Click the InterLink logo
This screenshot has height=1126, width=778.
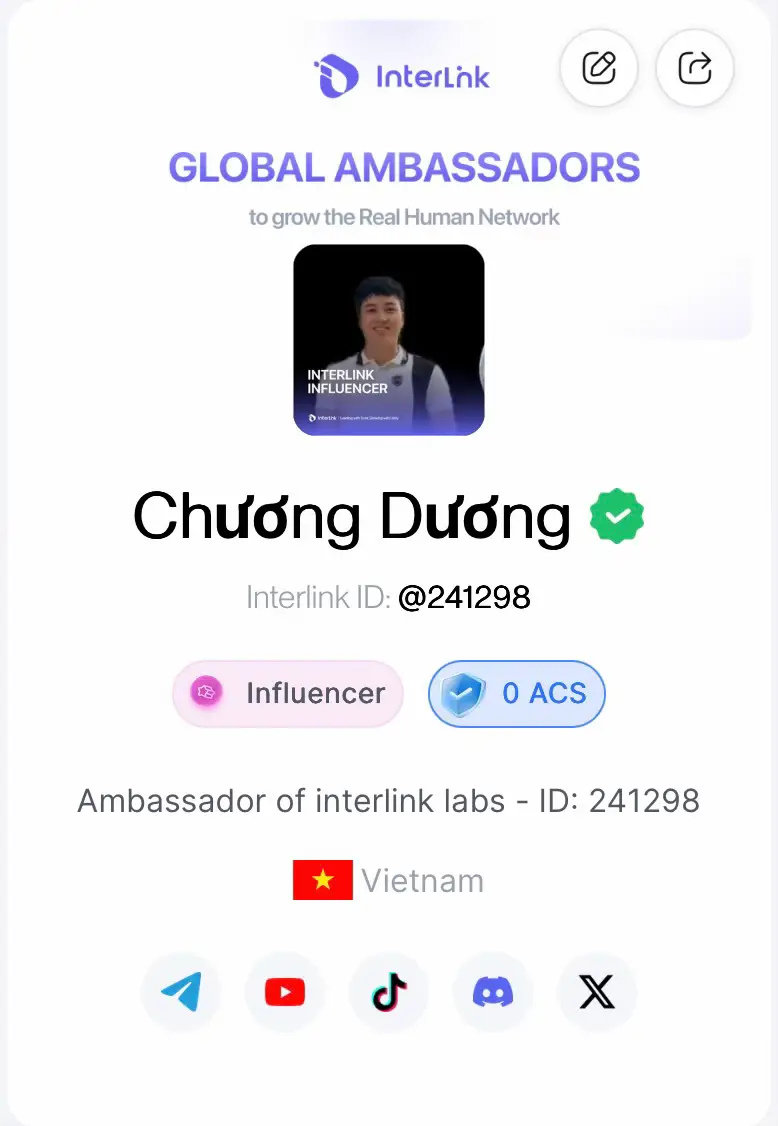(x=399, y=74)
